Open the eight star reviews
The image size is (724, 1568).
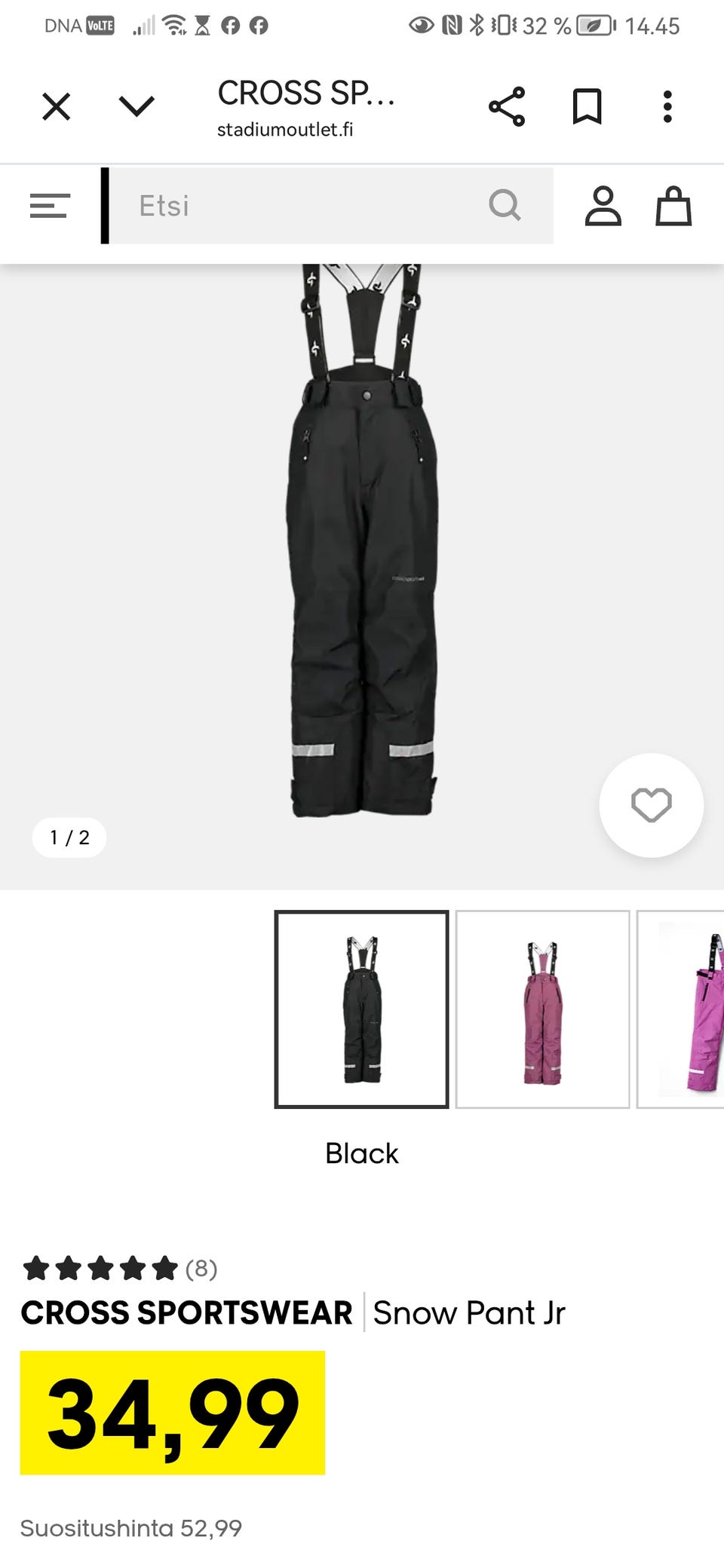(x=121, y=1269)
